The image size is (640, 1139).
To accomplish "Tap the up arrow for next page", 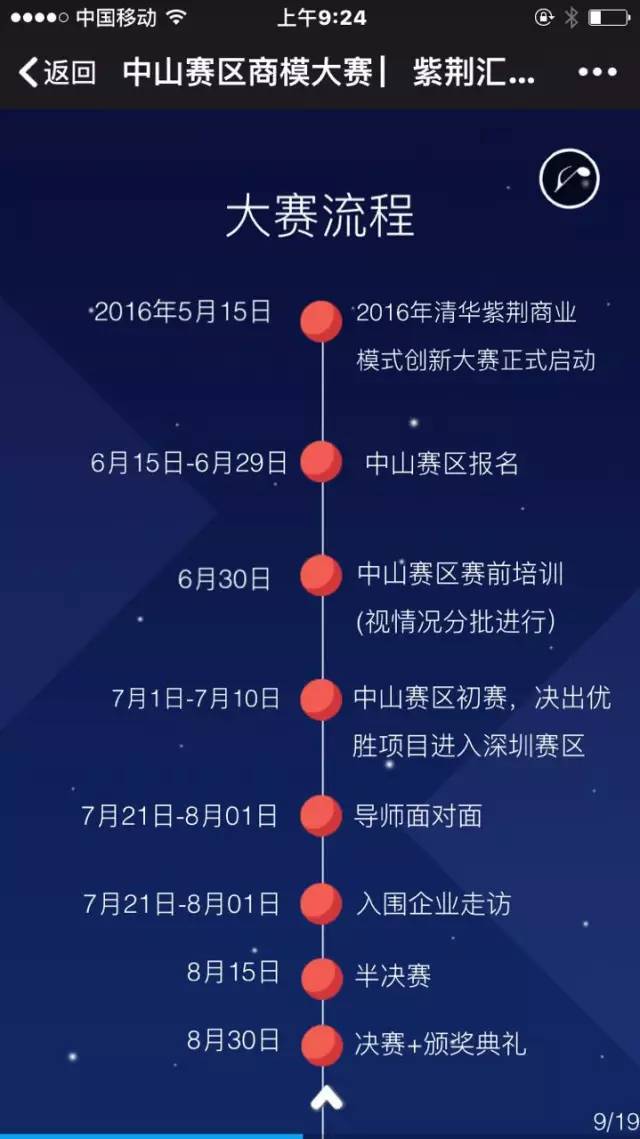I will pos(326,1098).
